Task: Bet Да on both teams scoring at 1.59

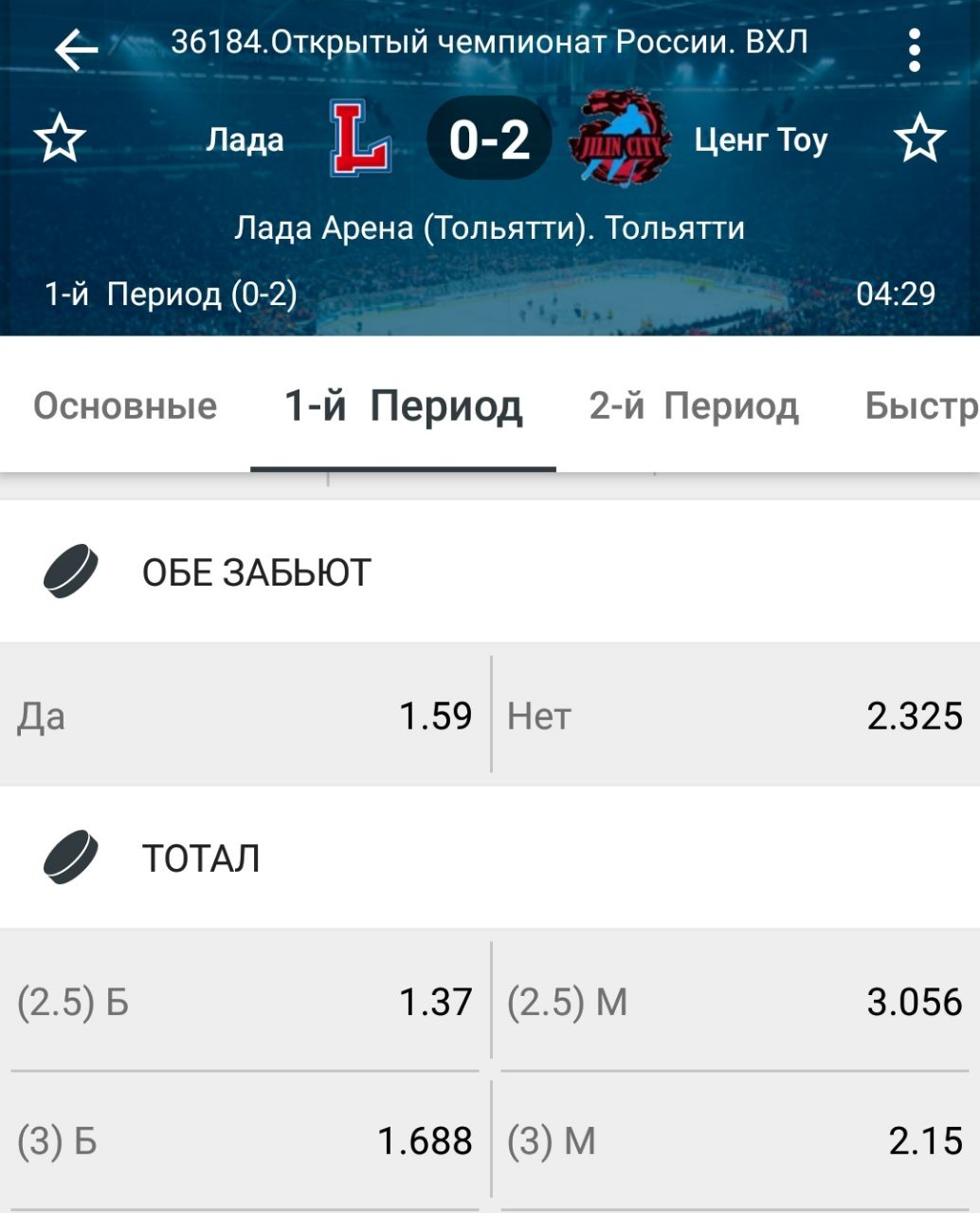Action: coord(245,715)
